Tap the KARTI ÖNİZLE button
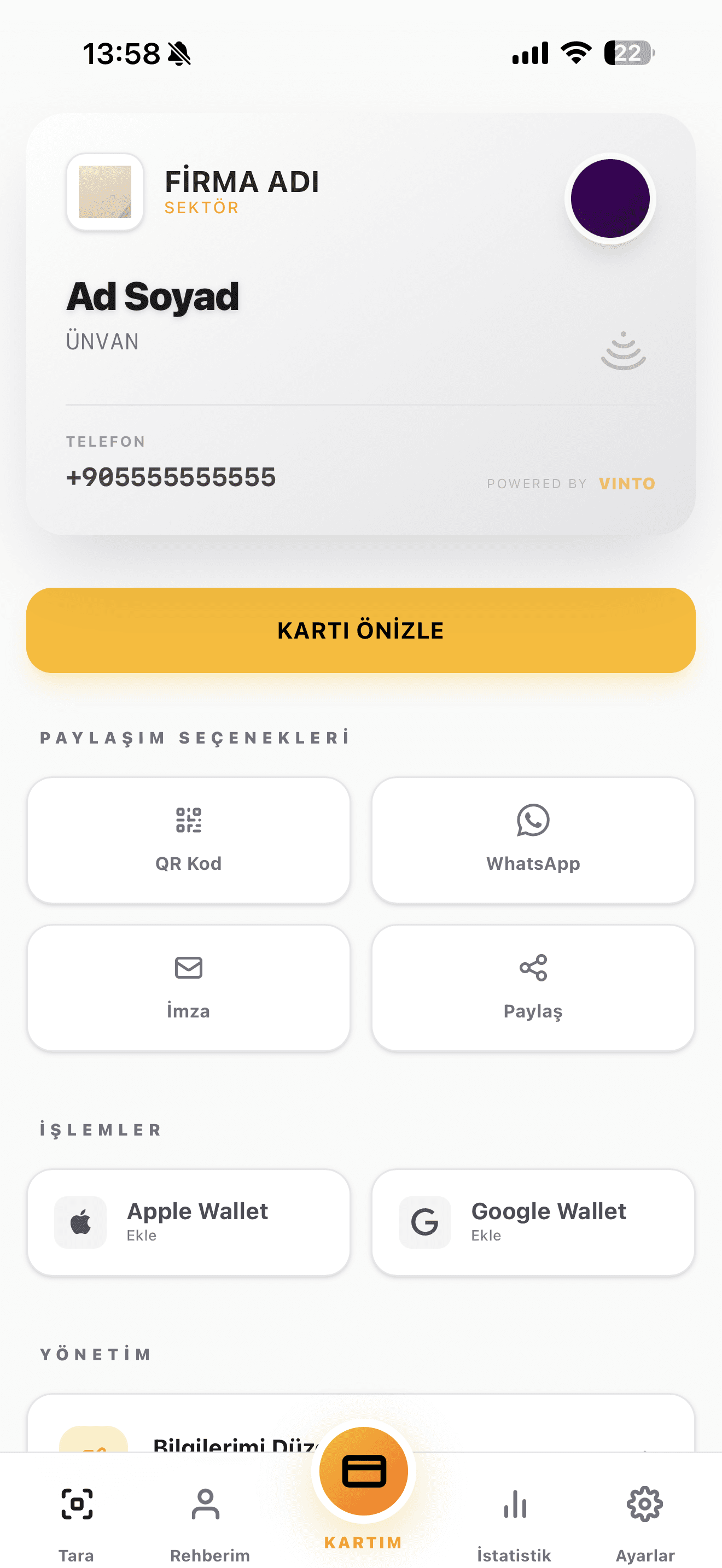The width and height of the screenshot is (722, 1568). coord(360,630)
